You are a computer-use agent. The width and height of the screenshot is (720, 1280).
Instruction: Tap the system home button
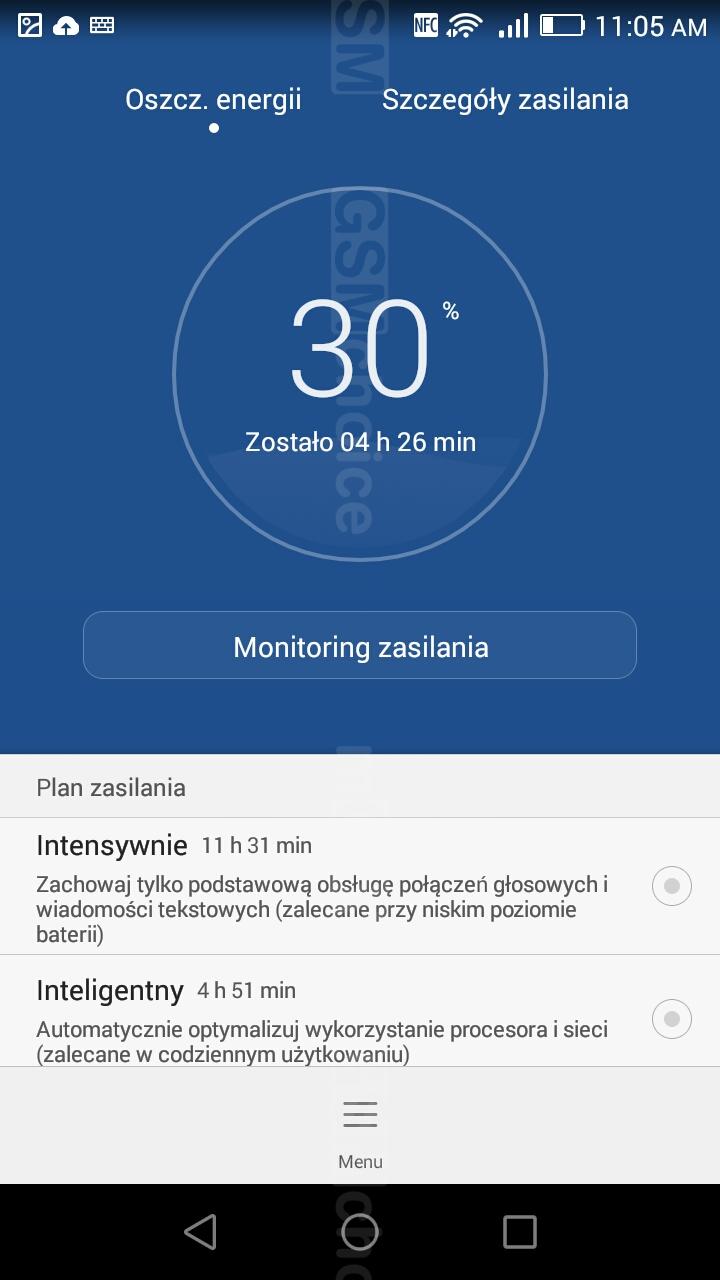360,1232
